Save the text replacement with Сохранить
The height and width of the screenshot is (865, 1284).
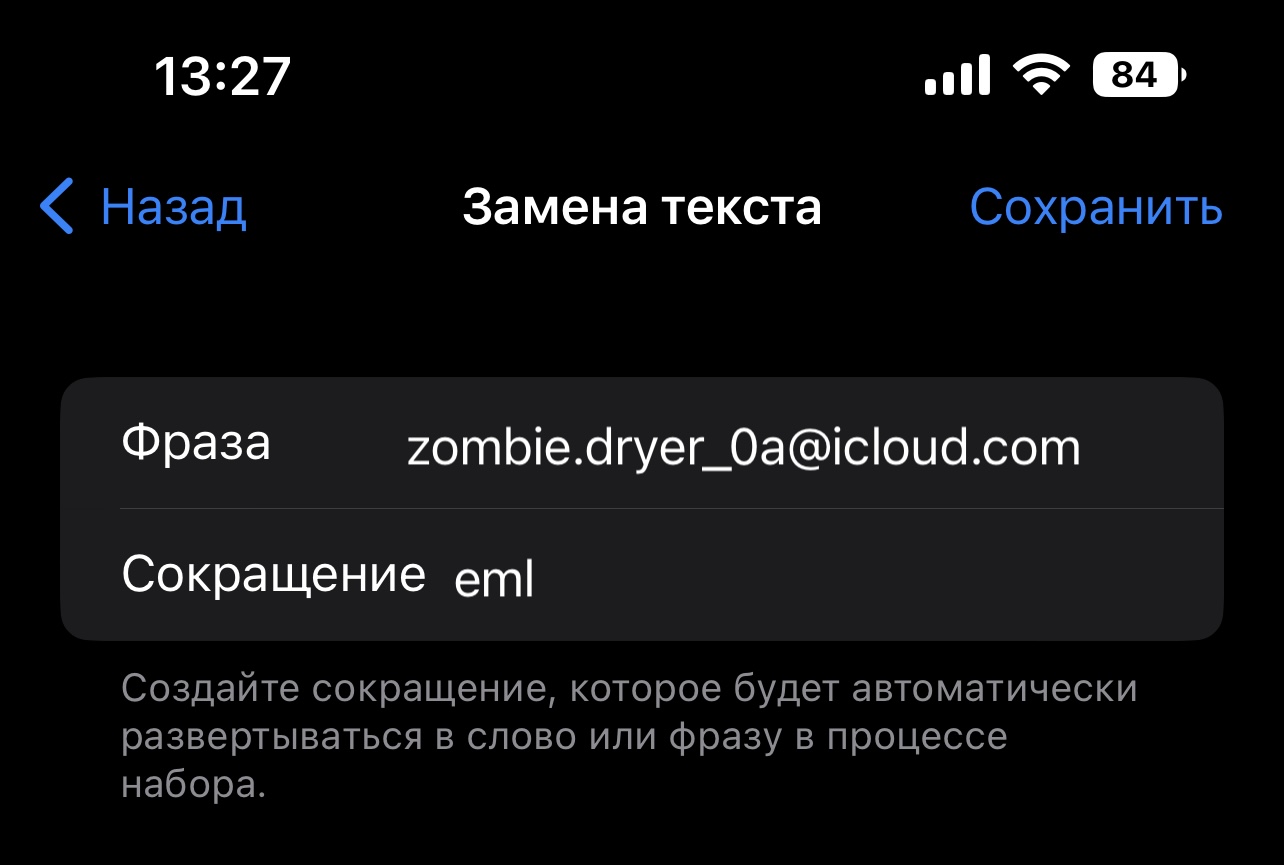1095,208
